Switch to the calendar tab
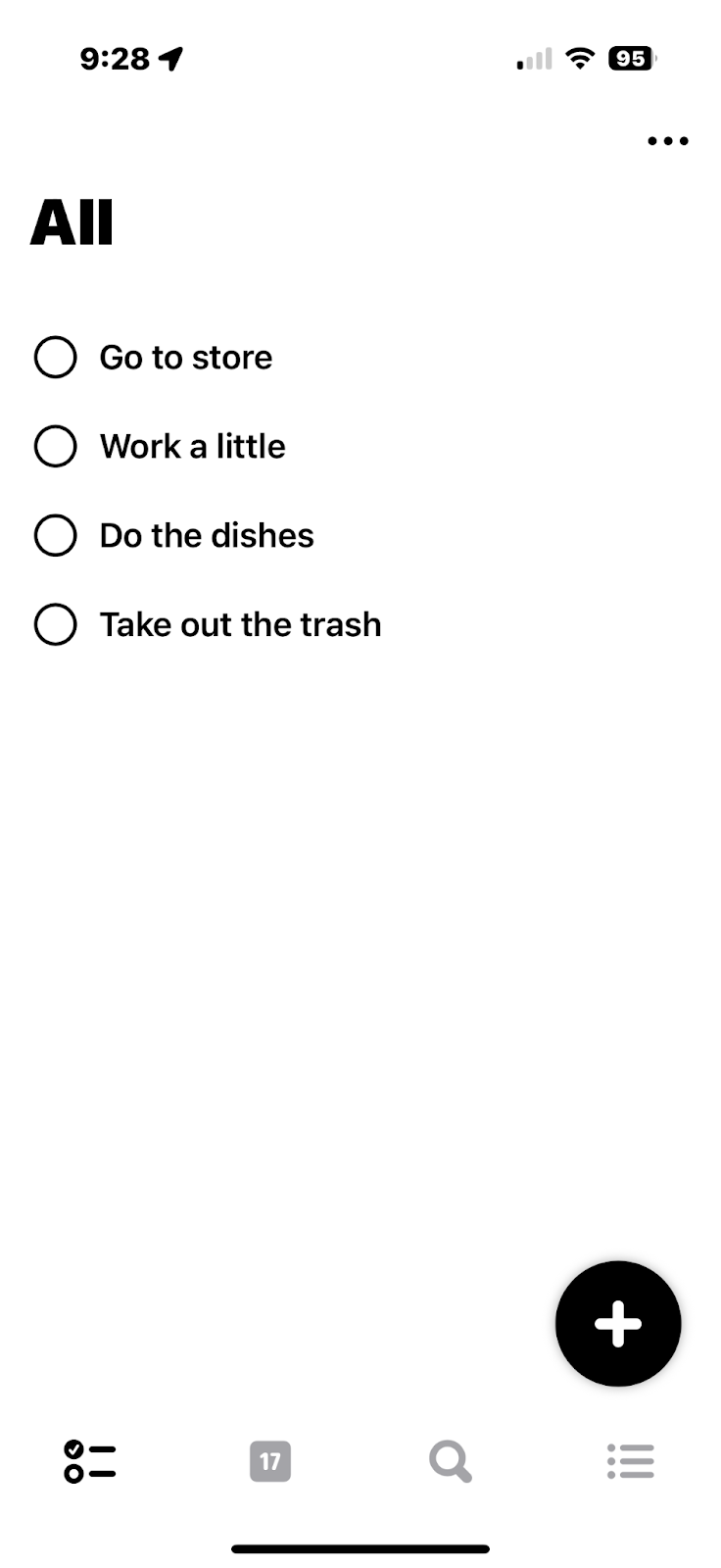 click(x=270, y=1461)
